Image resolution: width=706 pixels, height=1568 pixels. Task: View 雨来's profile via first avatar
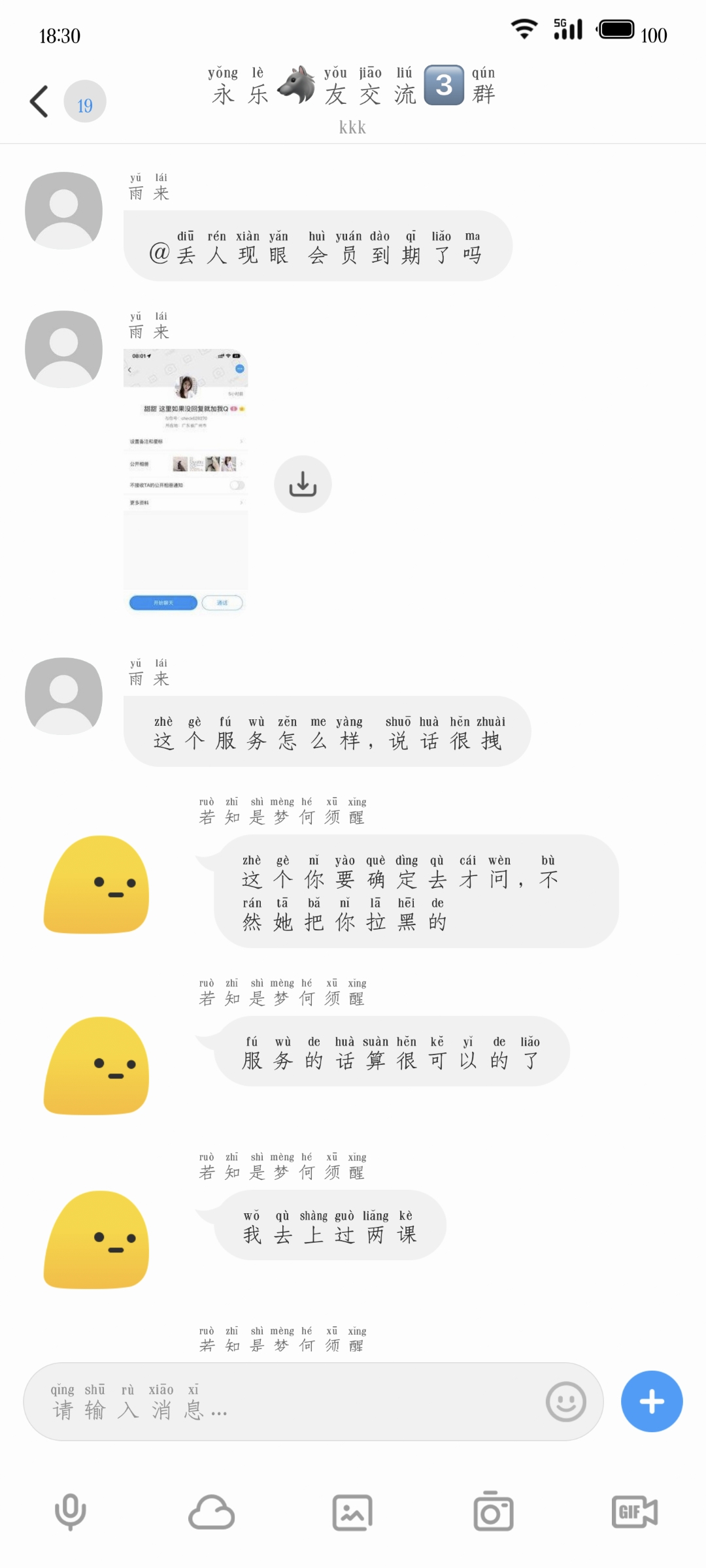pos(63,210)
